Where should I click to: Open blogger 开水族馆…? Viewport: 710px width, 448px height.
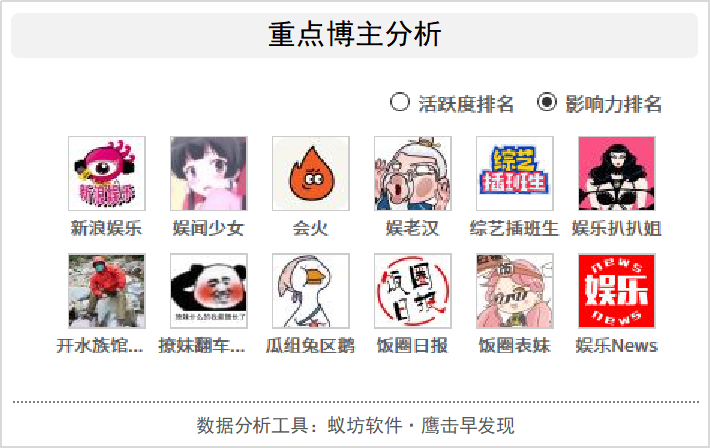point(107,291)
